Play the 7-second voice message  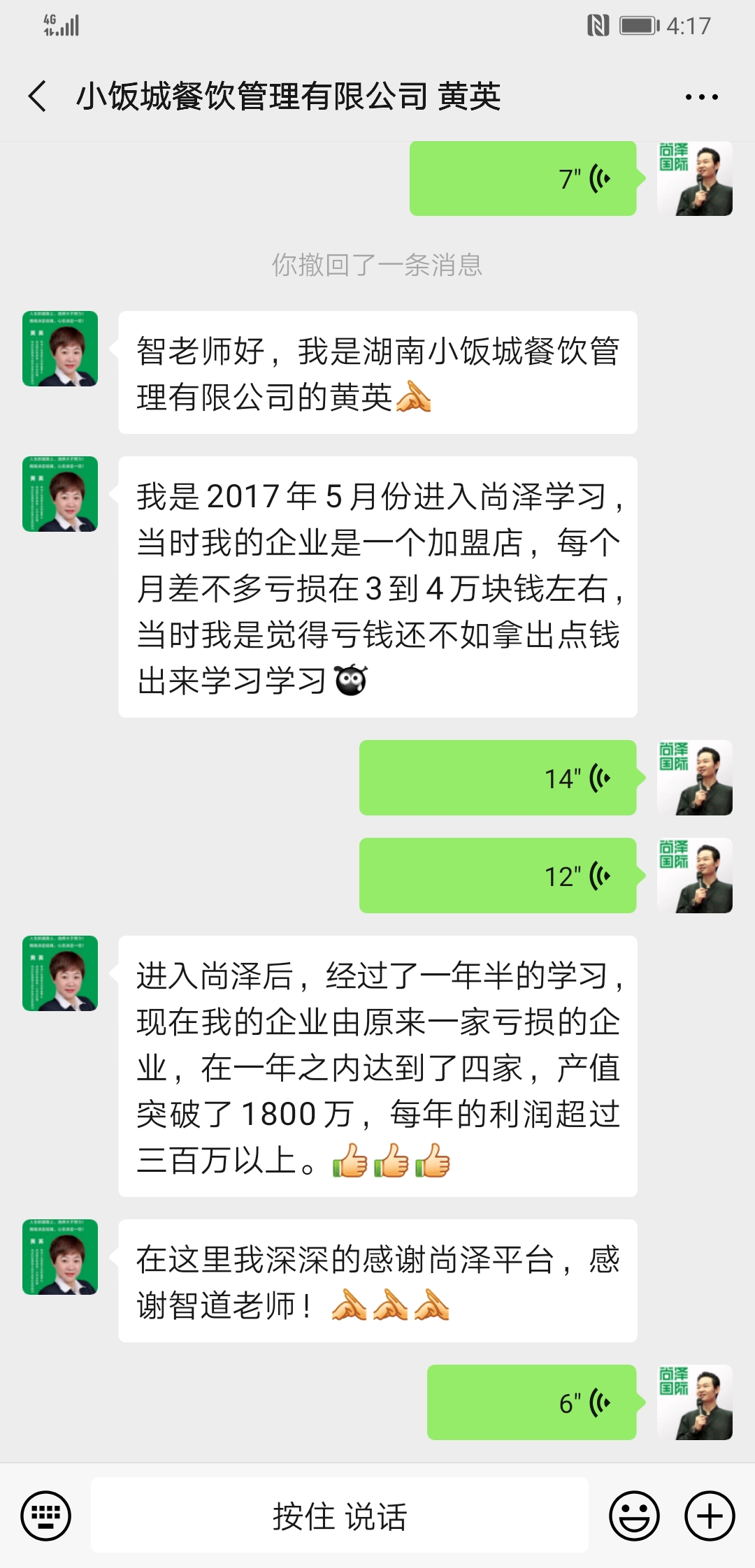click(x=523, y=179)
